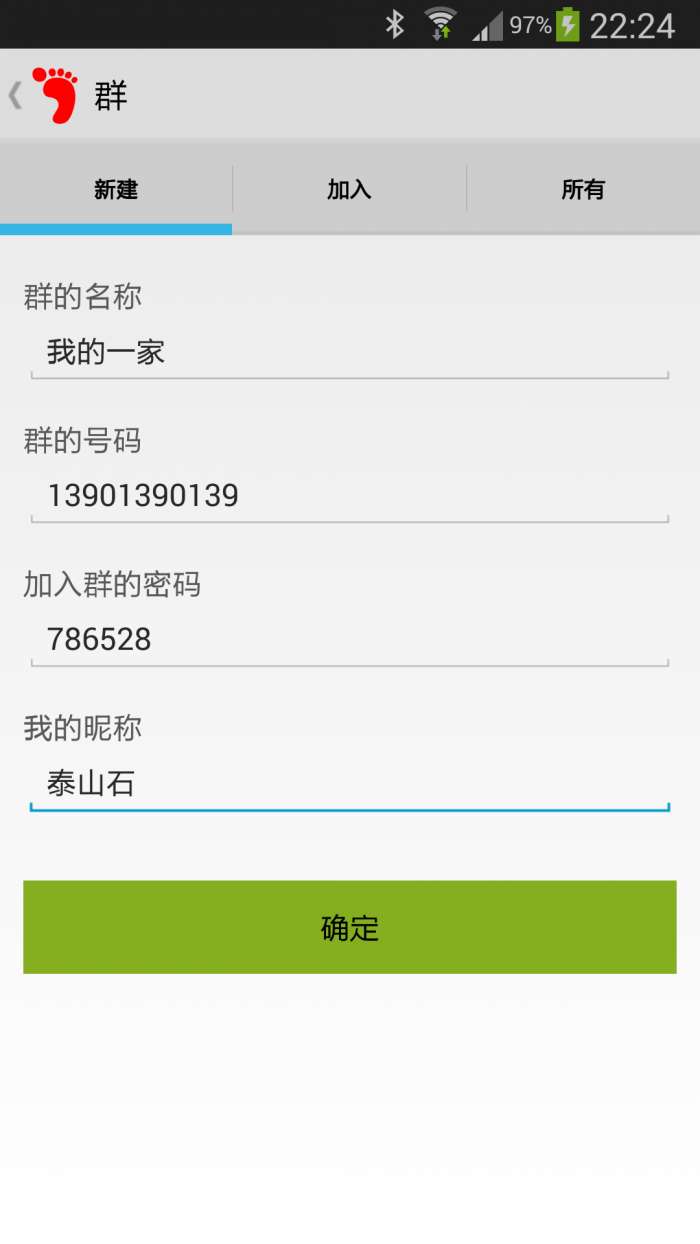
Task: Select the 新建 tab
Action: 116,189
